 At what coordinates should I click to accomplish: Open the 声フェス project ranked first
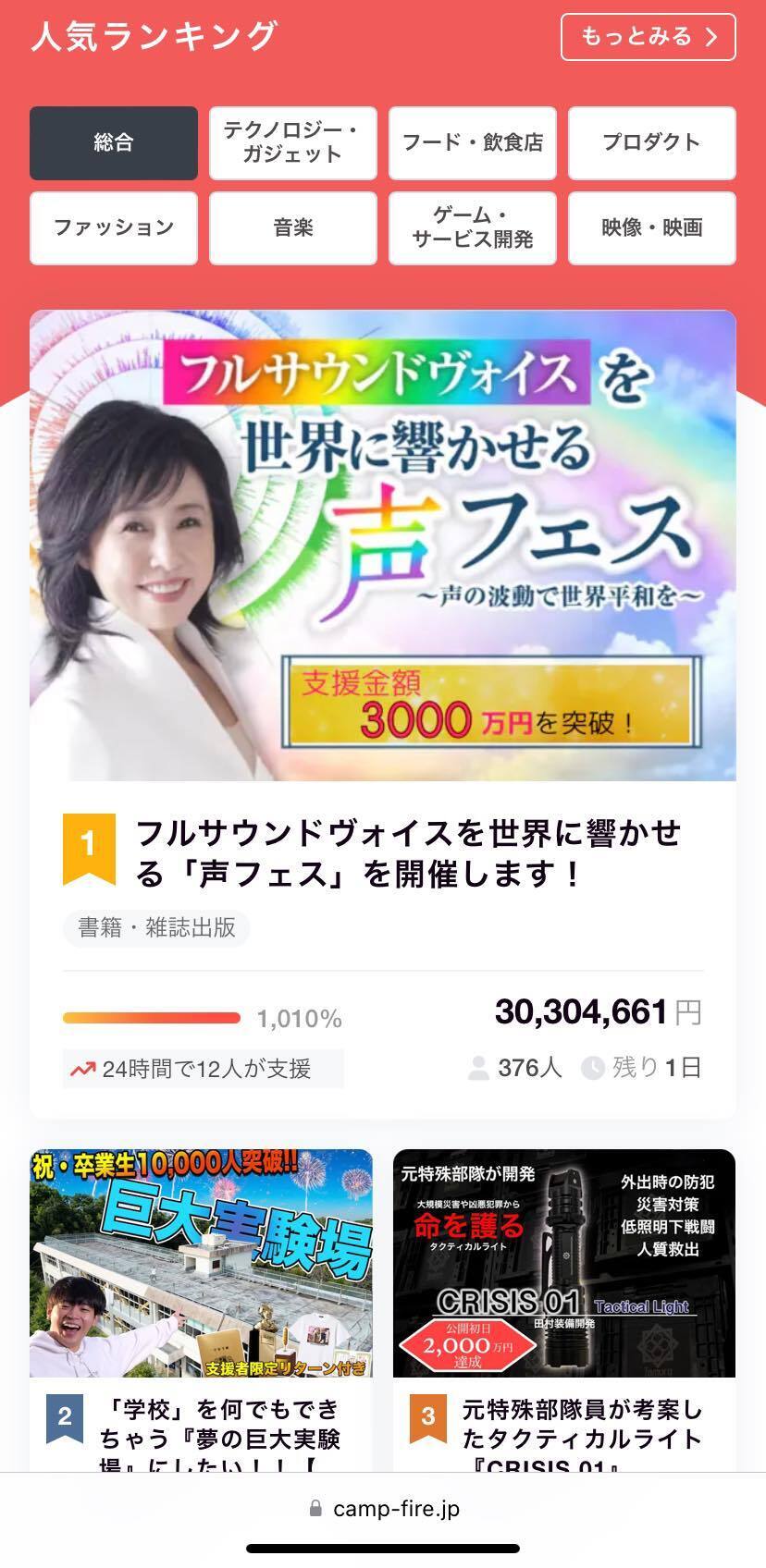point(407,853)
